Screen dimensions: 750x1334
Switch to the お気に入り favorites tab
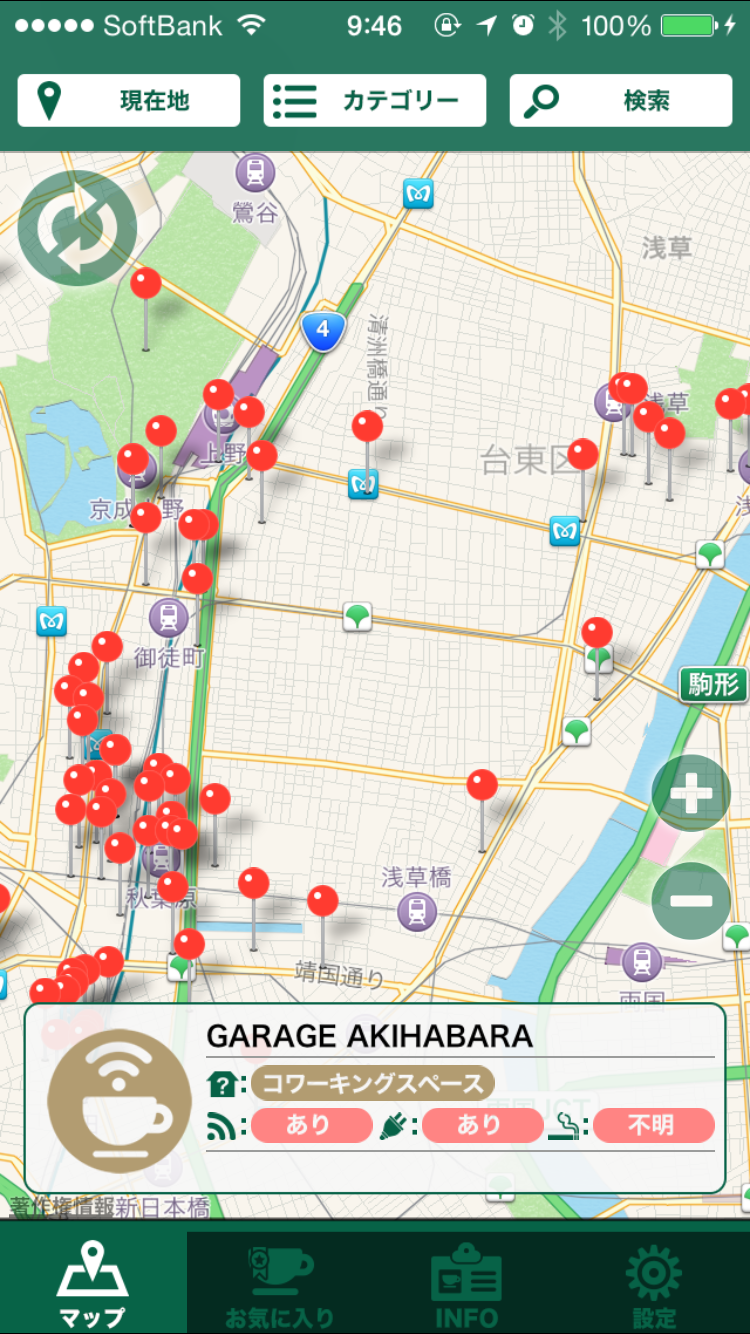pos(280,1284)
